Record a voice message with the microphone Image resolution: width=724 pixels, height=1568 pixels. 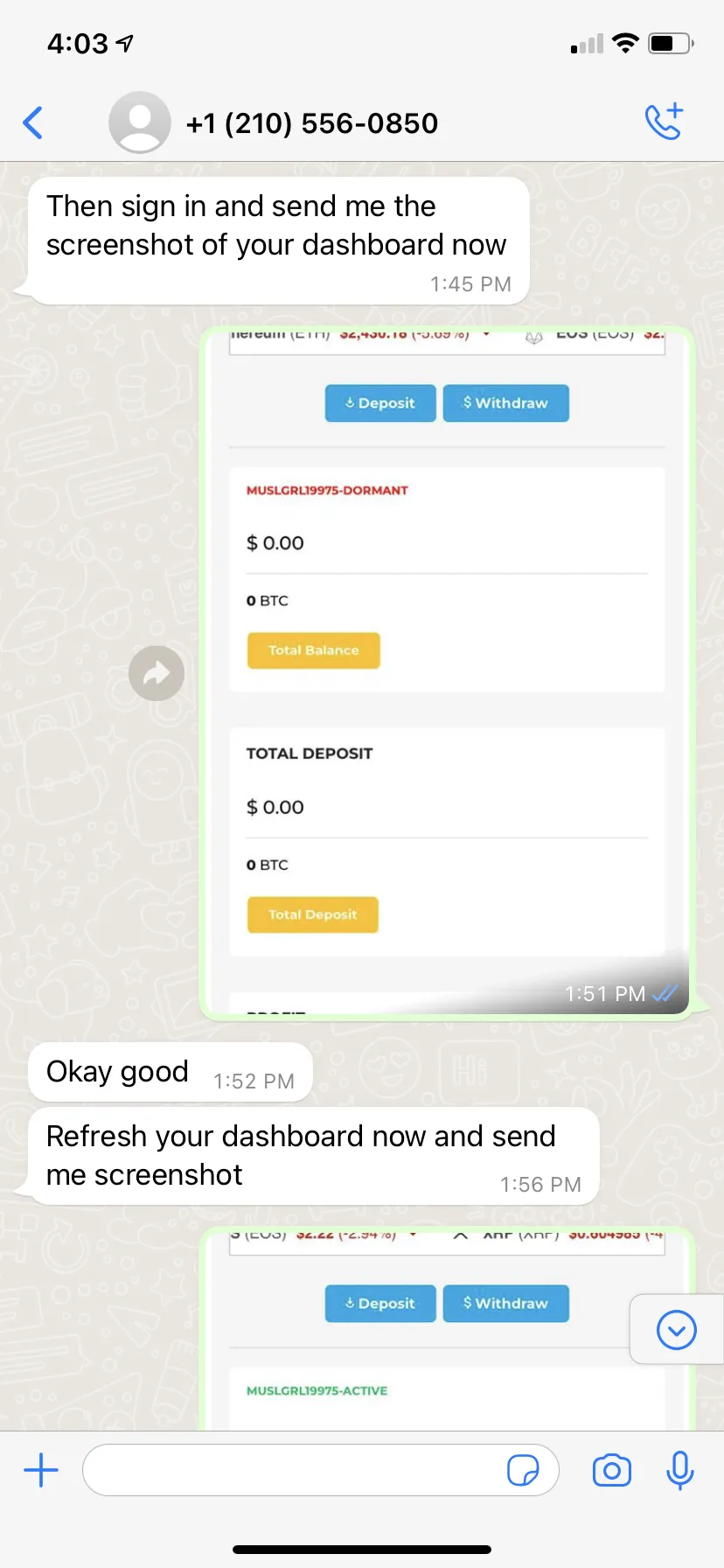click(679, 1470)
